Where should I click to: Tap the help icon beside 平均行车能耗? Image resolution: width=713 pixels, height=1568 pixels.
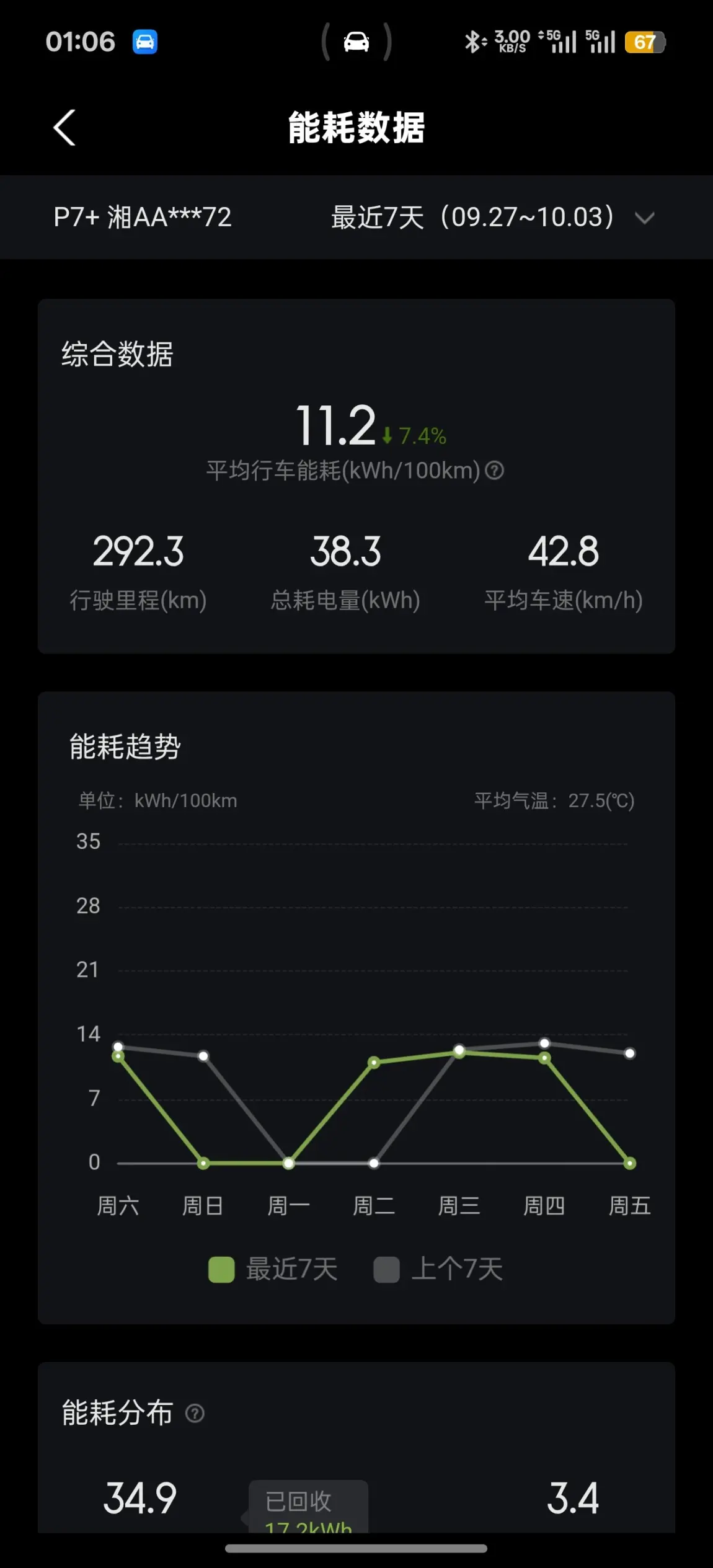[494, 471]
